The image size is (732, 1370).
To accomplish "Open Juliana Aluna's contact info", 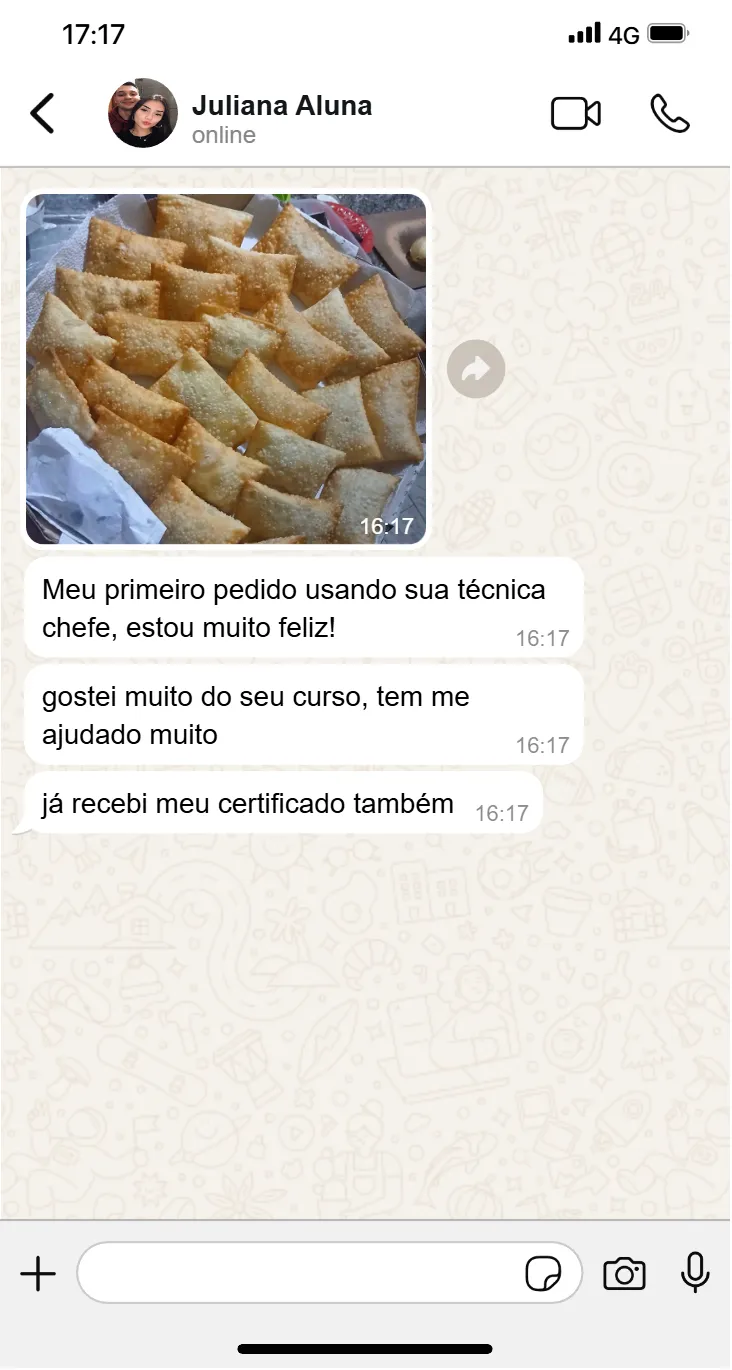I will coord(281,118).
